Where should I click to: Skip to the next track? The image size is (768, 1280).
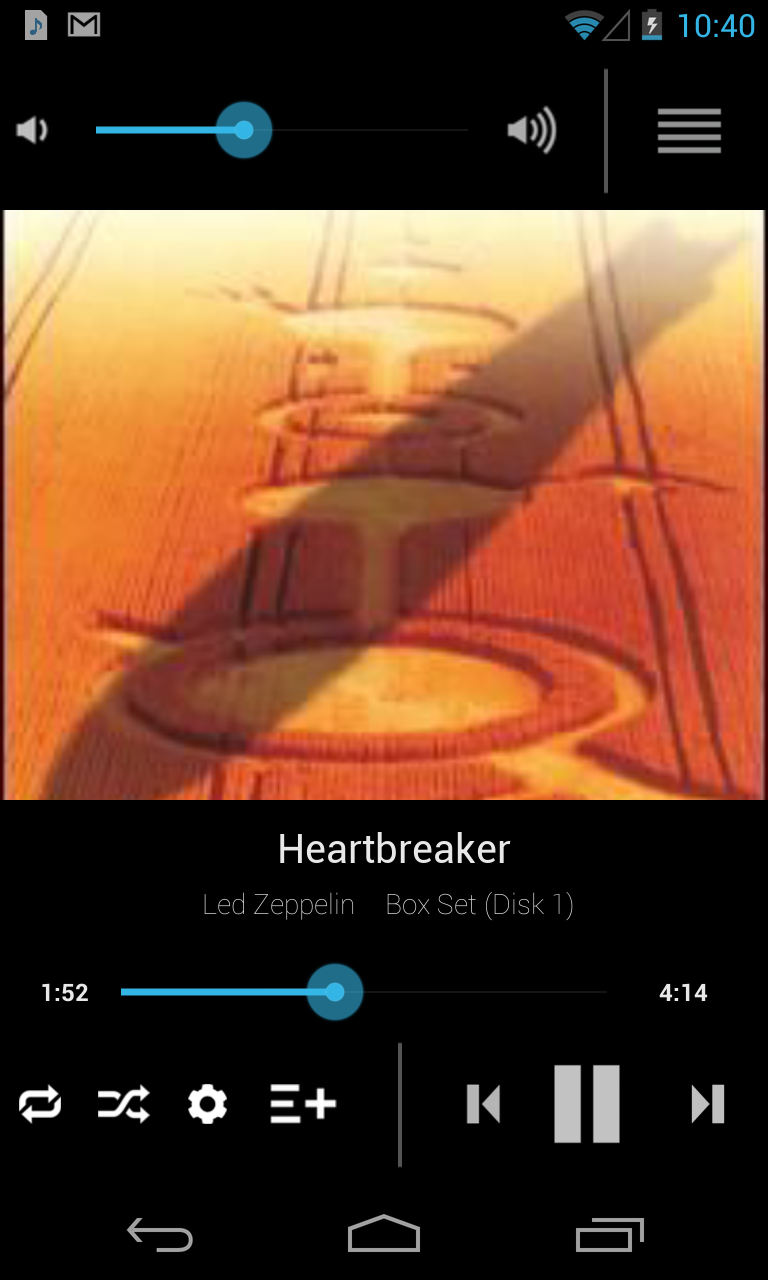pyautogui.click(x=708, y=1104)
